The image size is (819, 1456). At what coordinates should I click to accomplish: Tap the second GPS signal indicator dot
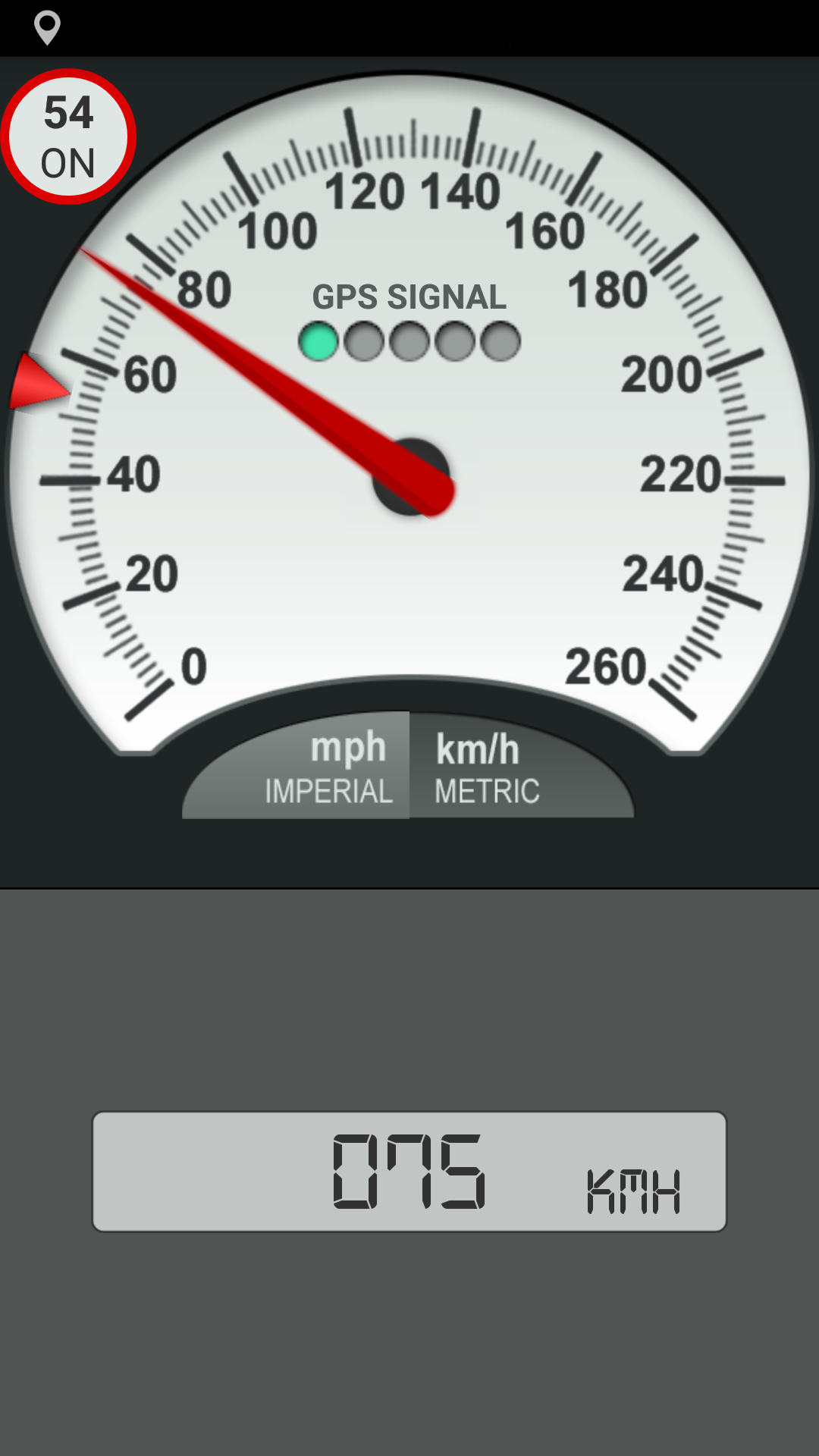[362, 341]
